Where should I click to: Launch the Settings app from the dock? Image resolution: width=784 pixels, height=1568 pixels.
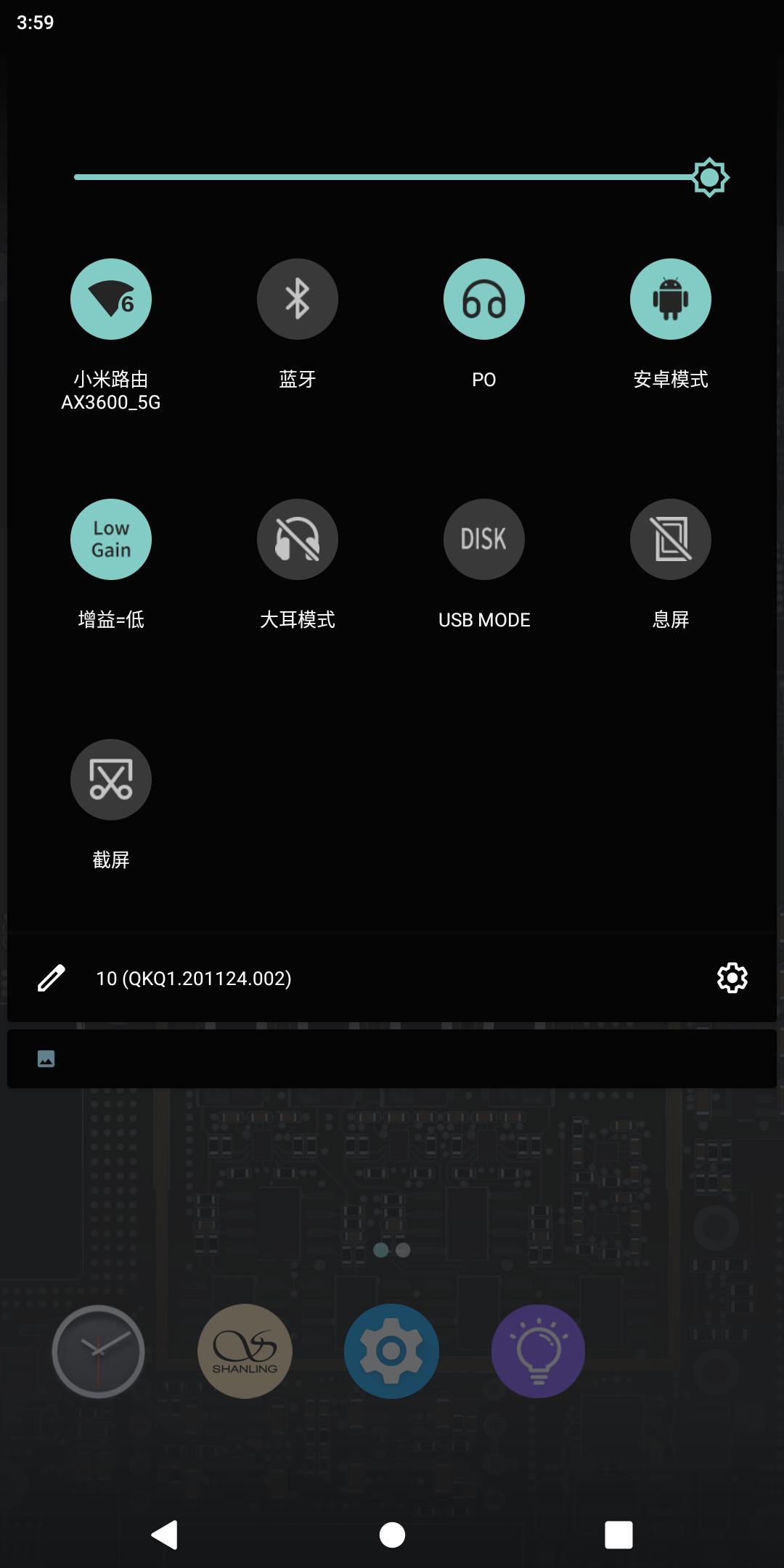391,1352
